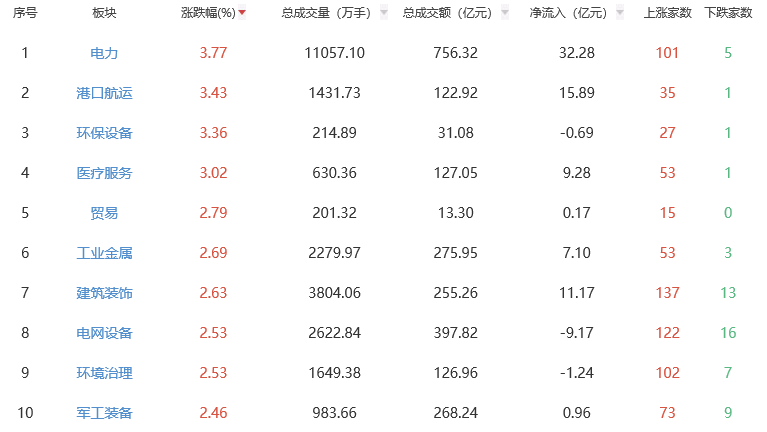767x432 pixels.
Task: Open the 港口航运 sector link
Action: (104, 93)
